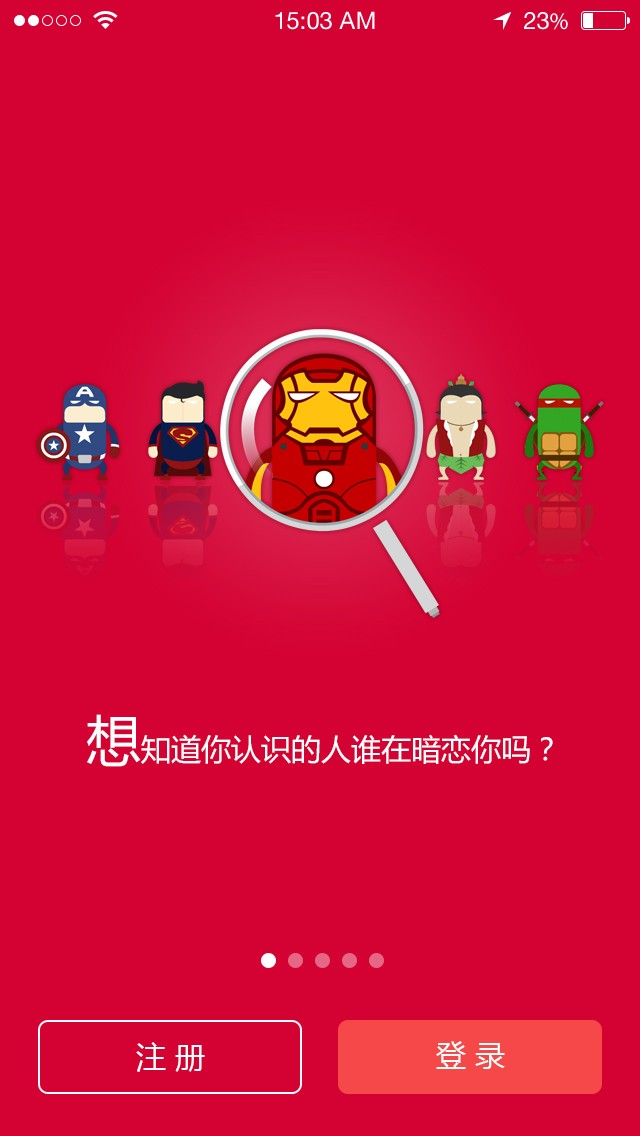The width and height of the screenshot is (640, 1136).
Task: Tap the 登录 (login) button
Action: tap(470, 1057)
